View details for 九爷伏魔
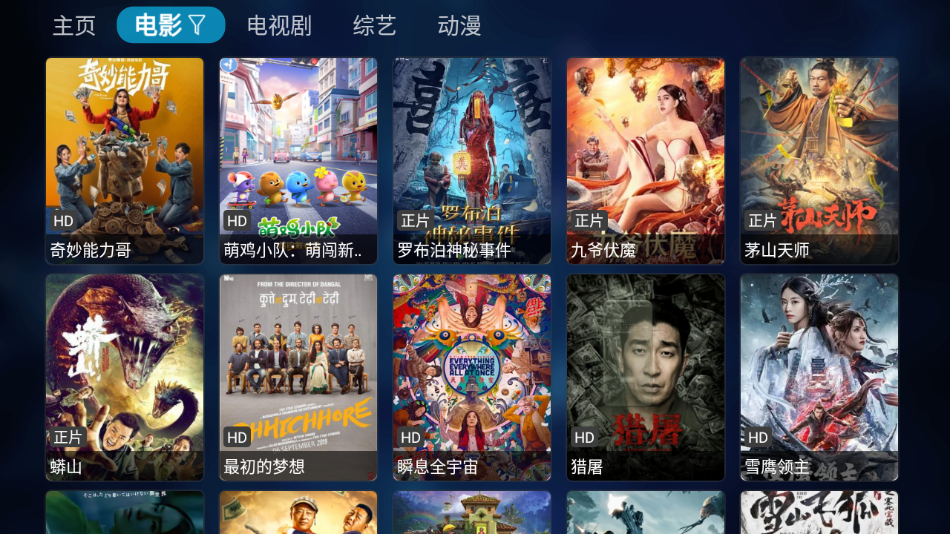The height and width of the screenshot is (534, 950). (x=645, y=160)
